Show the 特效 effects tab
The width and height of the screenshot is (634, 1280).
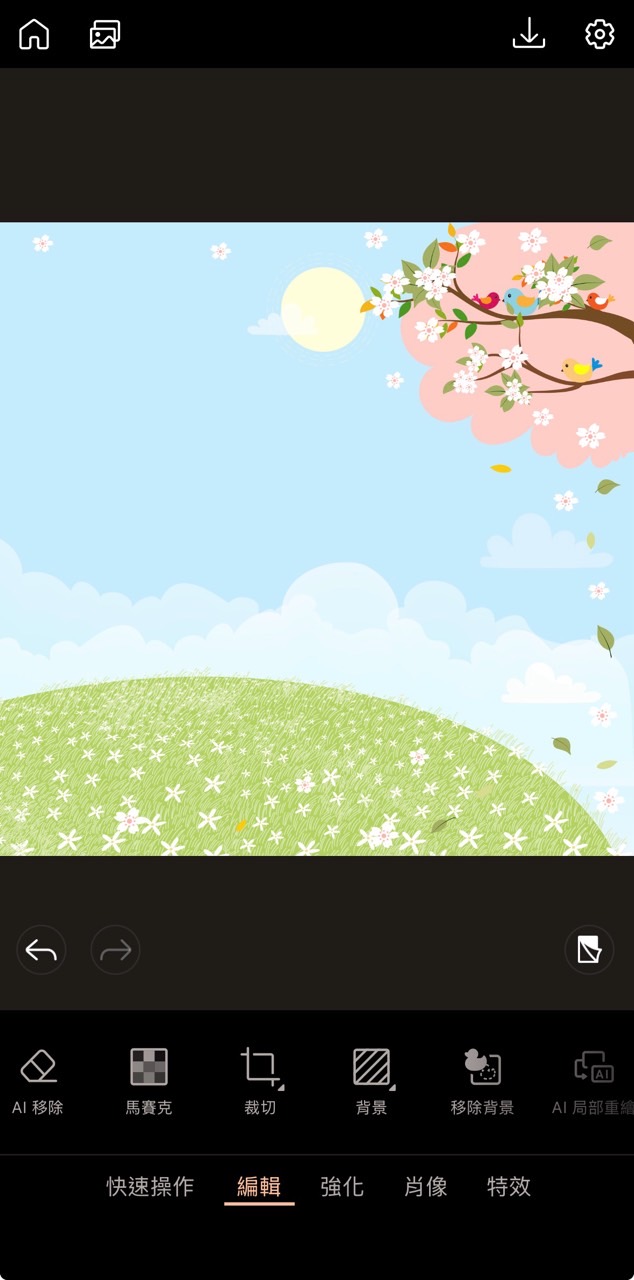509,1187
